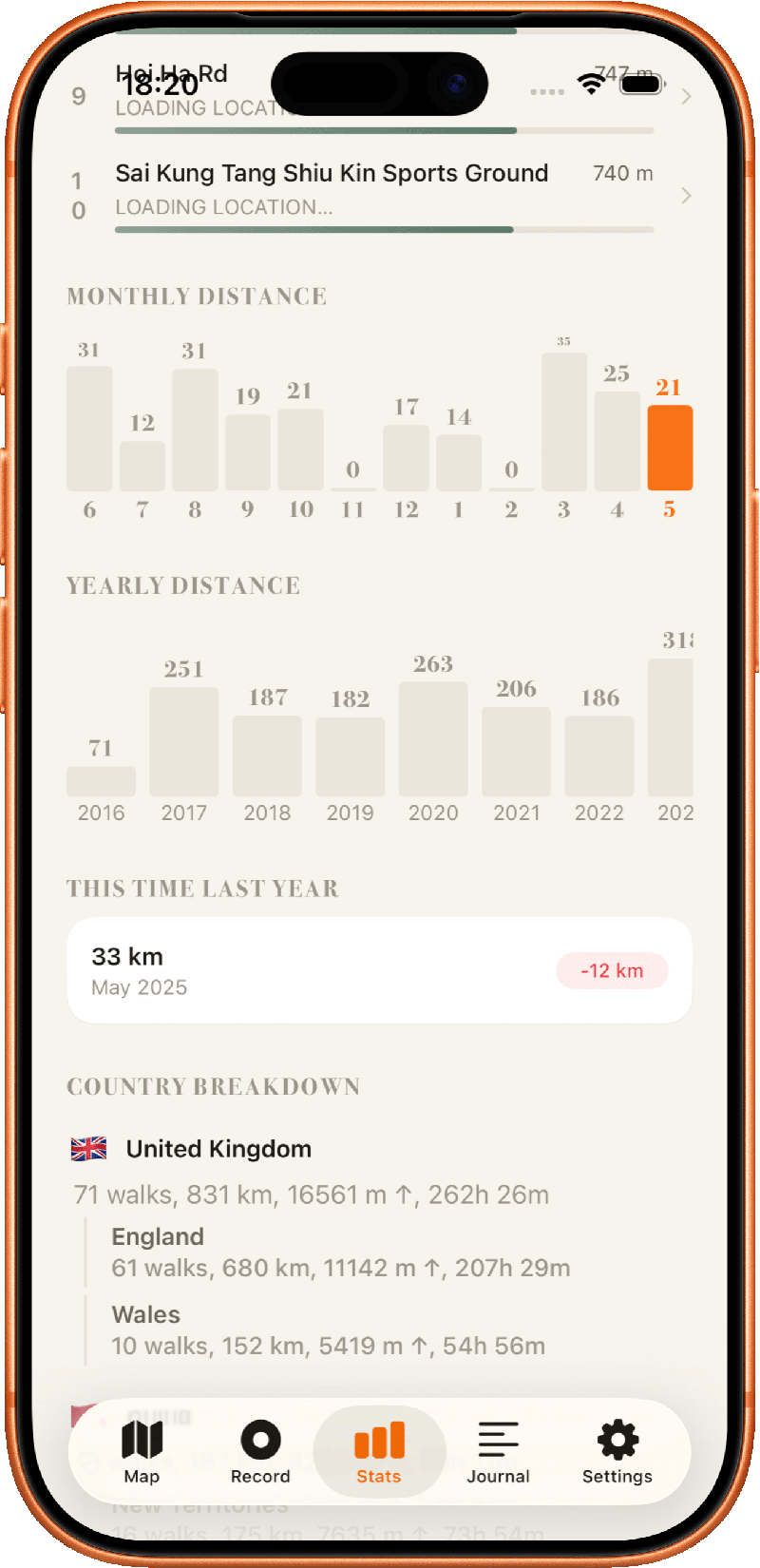This screenshot has width=760, height=1568.
Task: Select month 5 bar in Monthly Distance
Action: click(670, 448)
